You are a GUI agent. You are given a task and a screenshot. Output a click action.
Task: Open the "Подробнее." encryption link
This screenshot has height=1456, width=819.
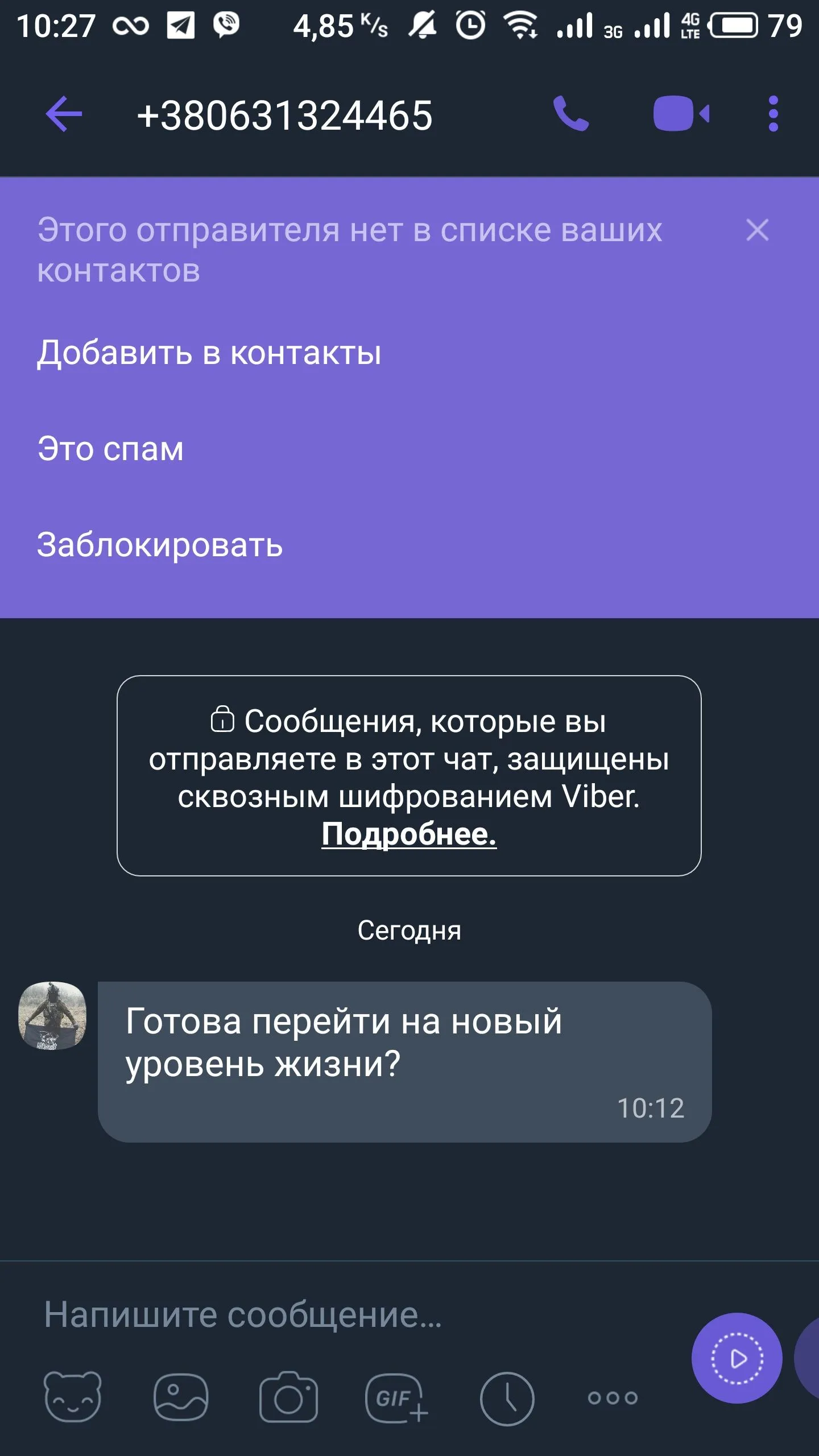409,834
